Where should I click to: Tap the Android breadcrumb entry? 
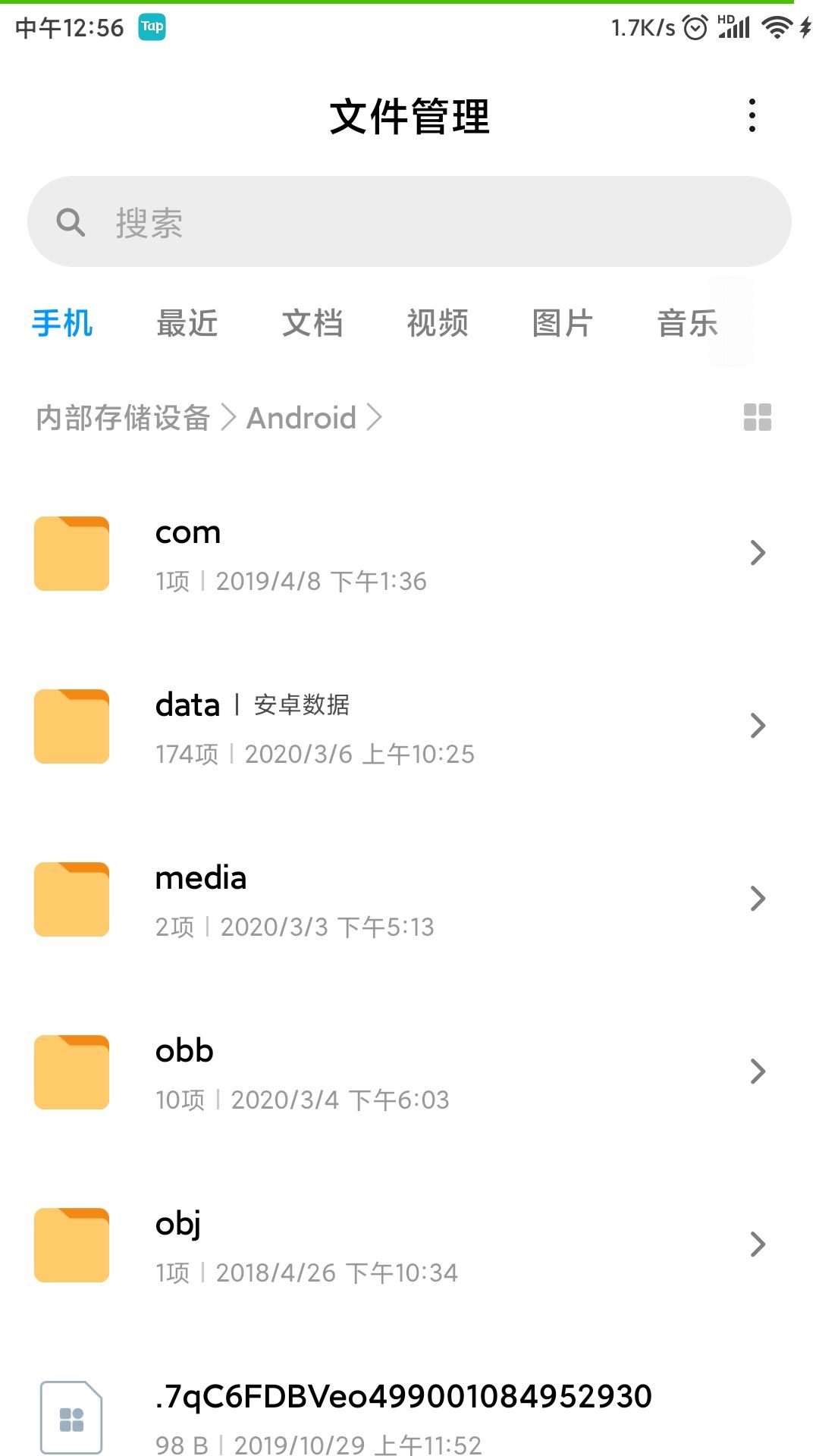(301, 417)
